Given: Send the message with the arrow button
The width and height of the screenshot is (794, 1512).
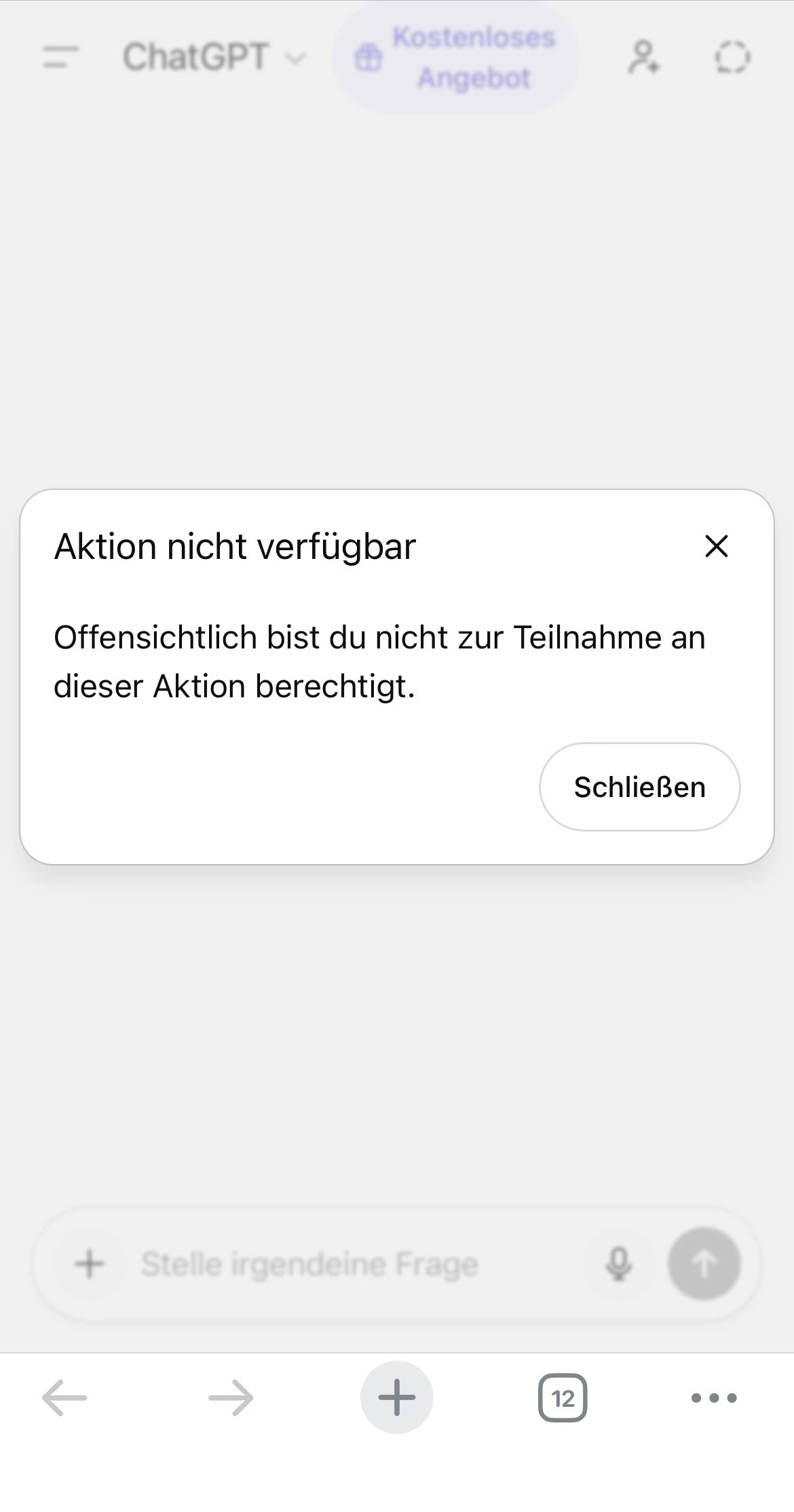Looking at the screenshot, I should click(704, 1264).
